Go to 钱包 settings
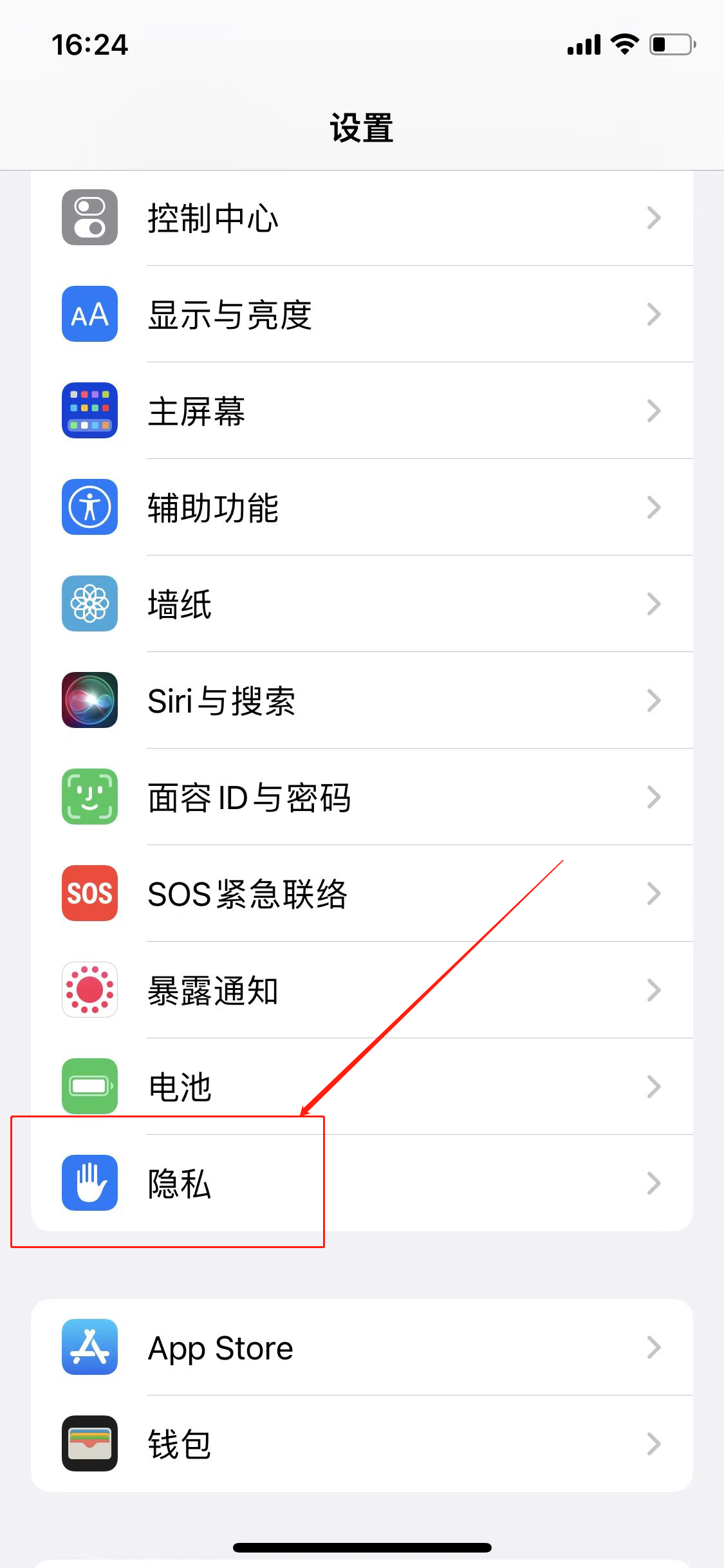This screenshot has height=1568, width=724. pyautogui.click(x=360, y=1444)
